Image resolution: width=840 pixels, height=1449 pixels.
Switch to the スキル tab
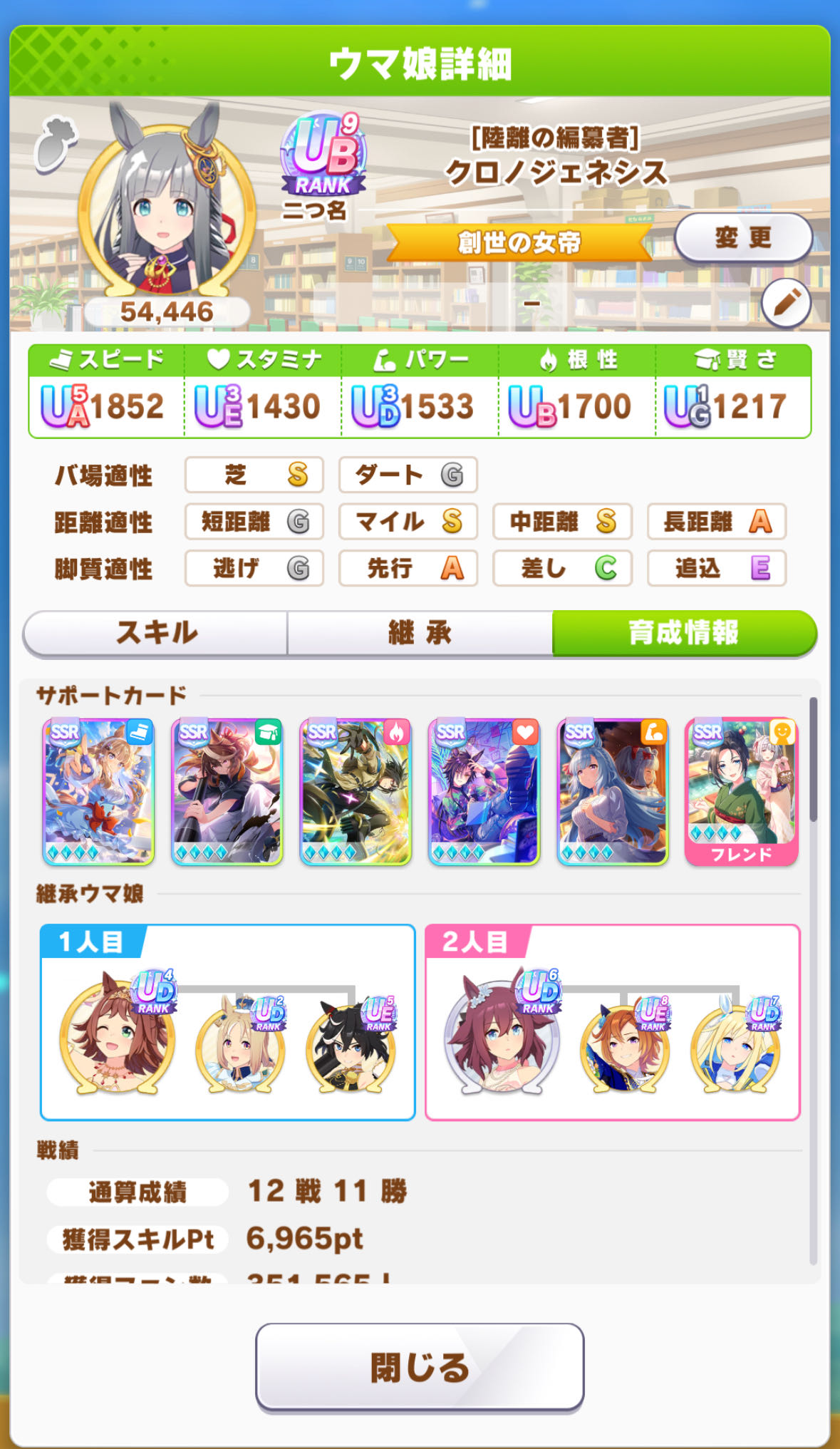click(156, 632)
